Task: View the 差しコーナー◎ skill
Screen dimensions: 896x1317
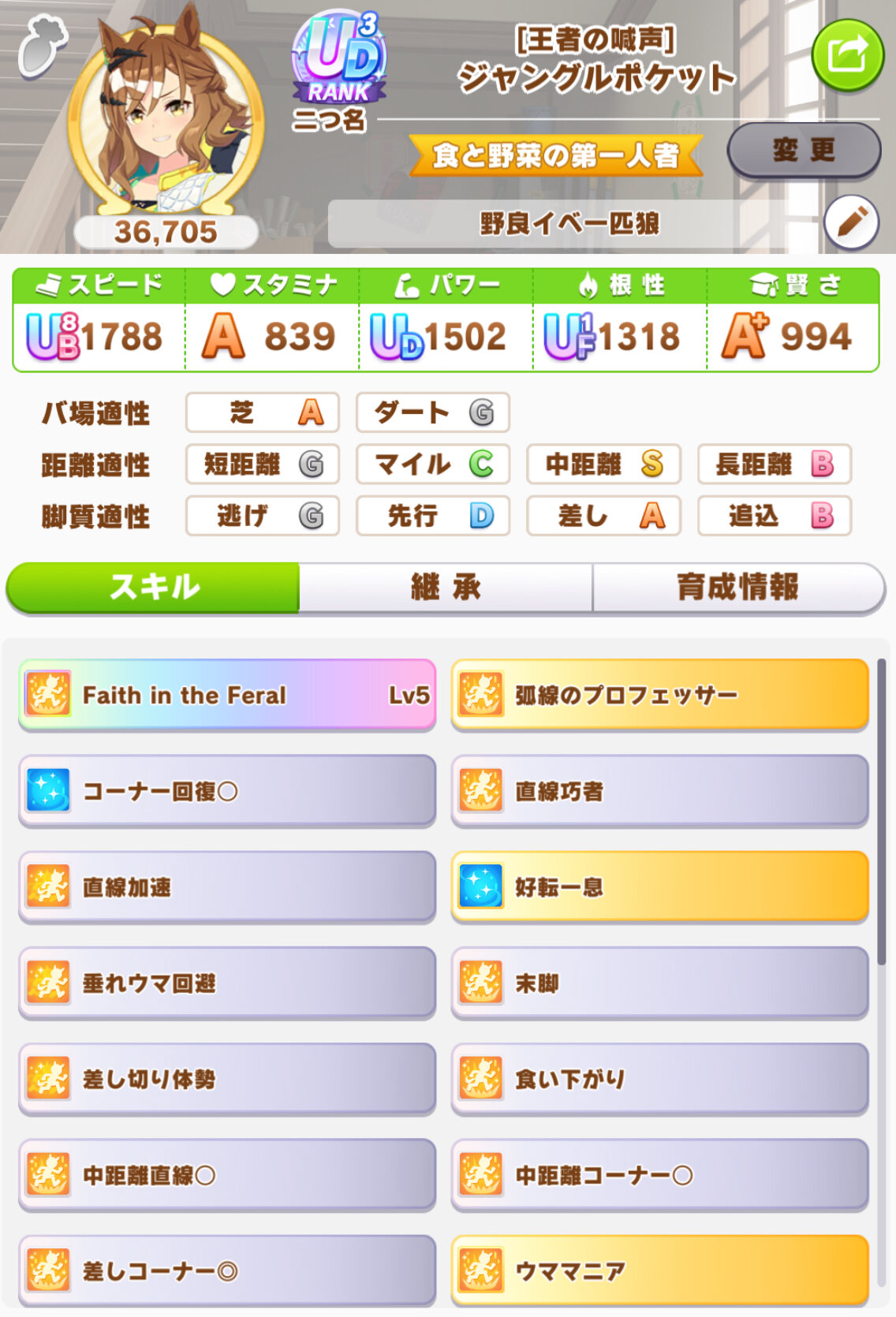Action: point(227,1270)
